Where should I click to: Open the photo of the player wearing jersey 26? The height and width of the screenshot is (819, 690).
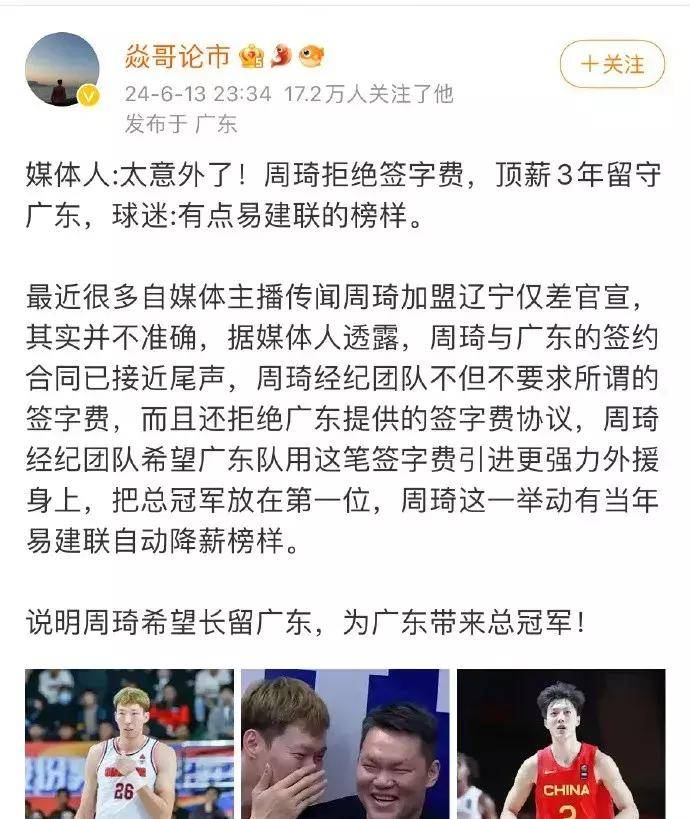[x=129, y=743]
